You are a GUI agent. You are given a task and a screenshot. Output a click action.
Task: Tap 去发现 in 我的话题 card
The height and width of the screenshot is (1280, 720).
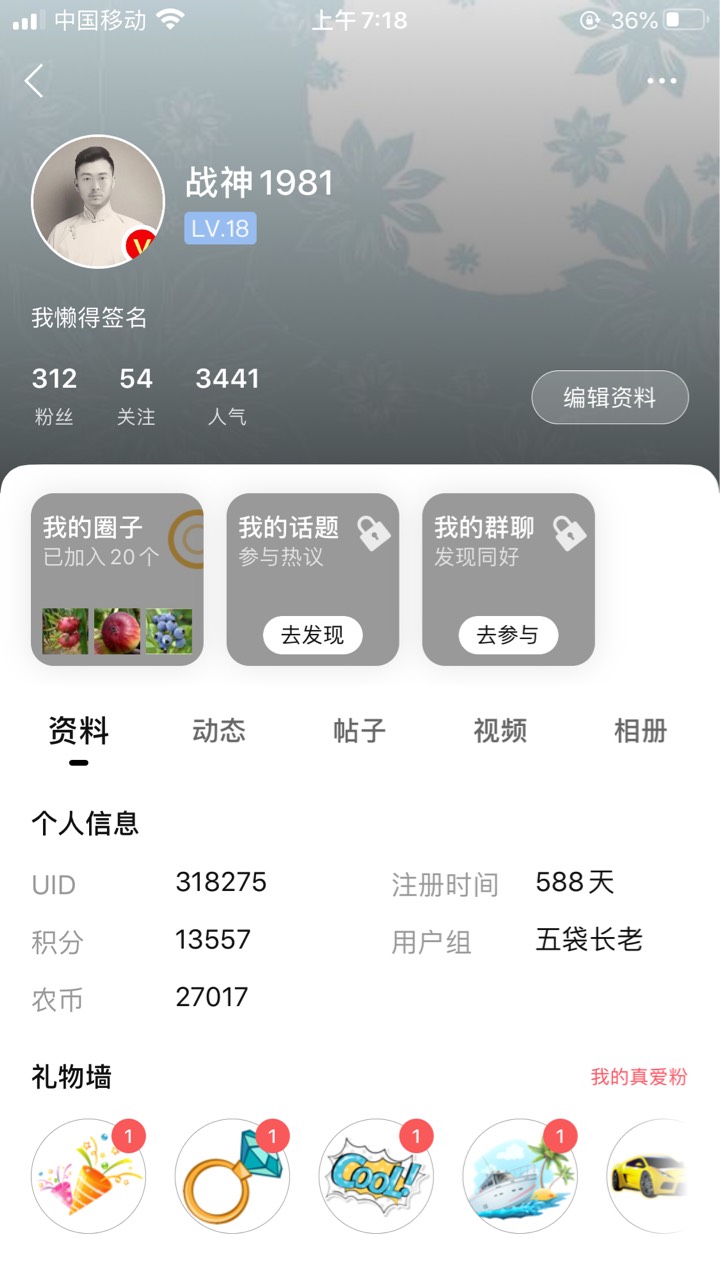click(313, 635)
